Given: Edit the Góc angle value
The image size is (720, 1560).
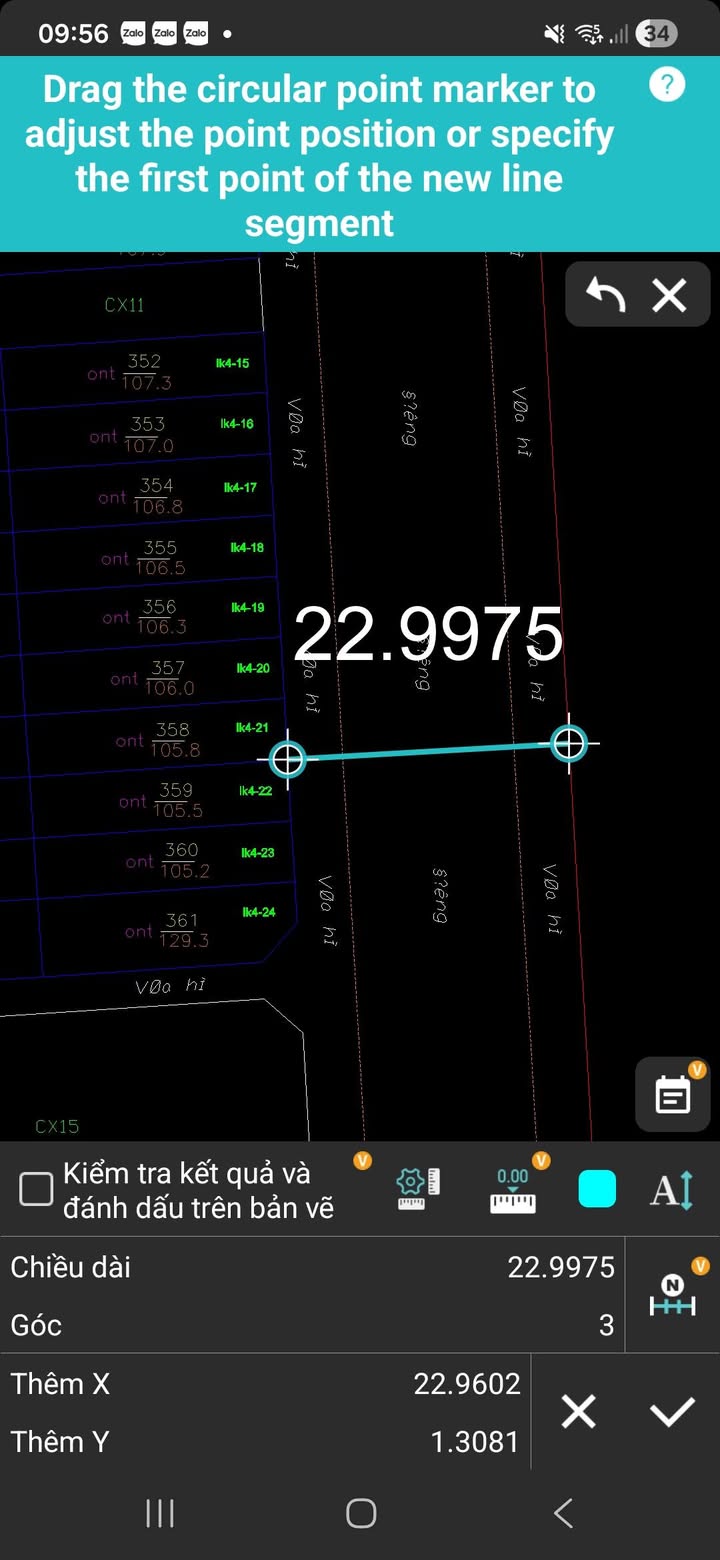Looking at the screenshot, I should point(606,1325).
